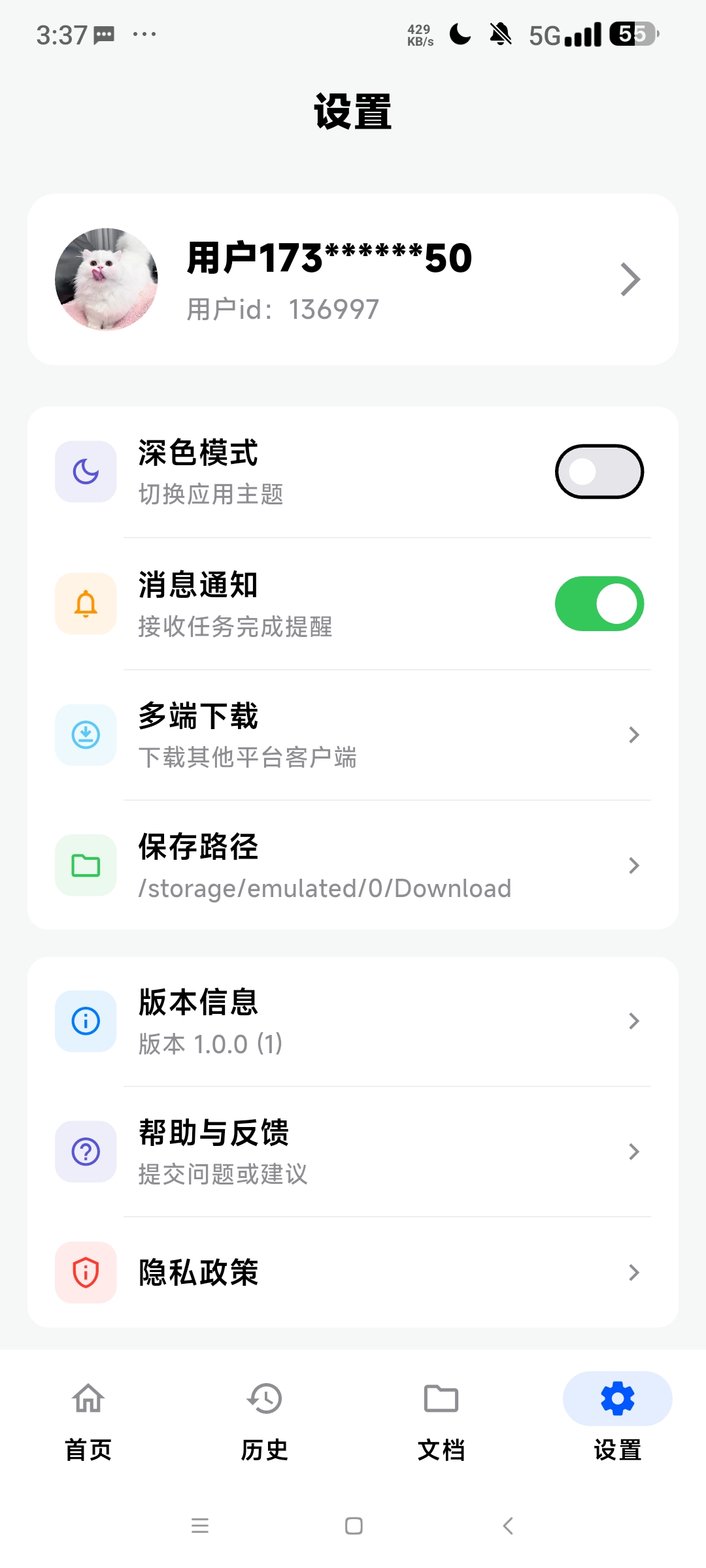Read the 隐私政策 privacy policy
Screen dimensions: 706x1568
point(353,1273)
